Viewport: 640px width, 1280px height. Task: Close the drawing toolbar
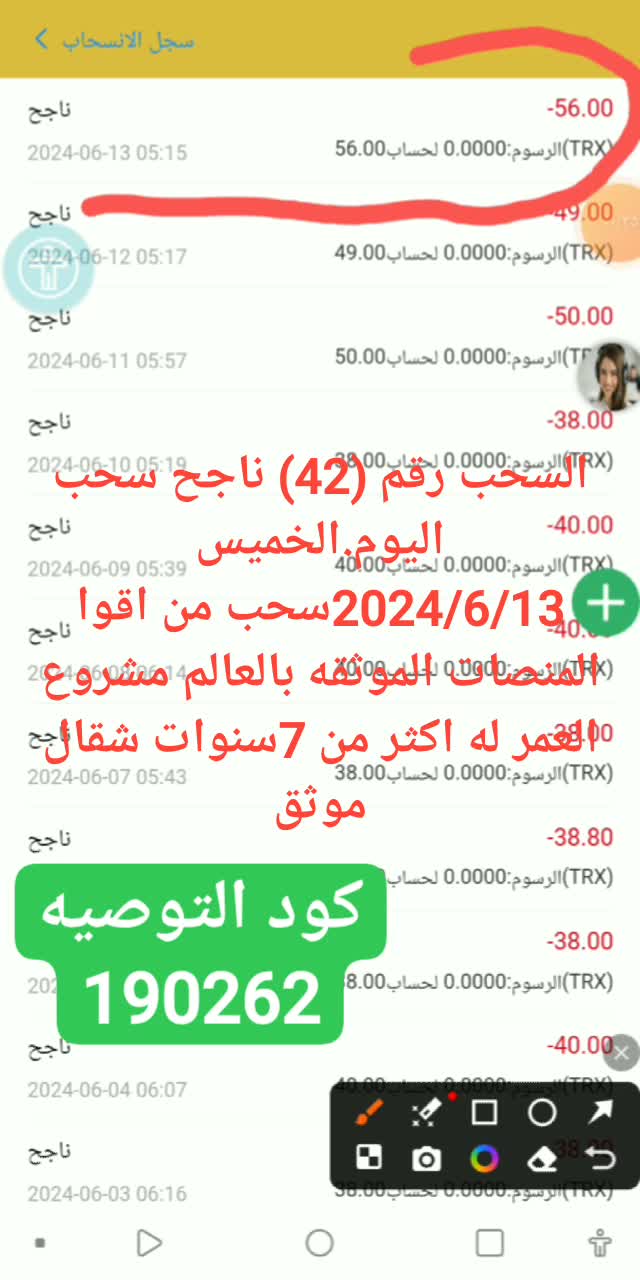point(622,1052)
